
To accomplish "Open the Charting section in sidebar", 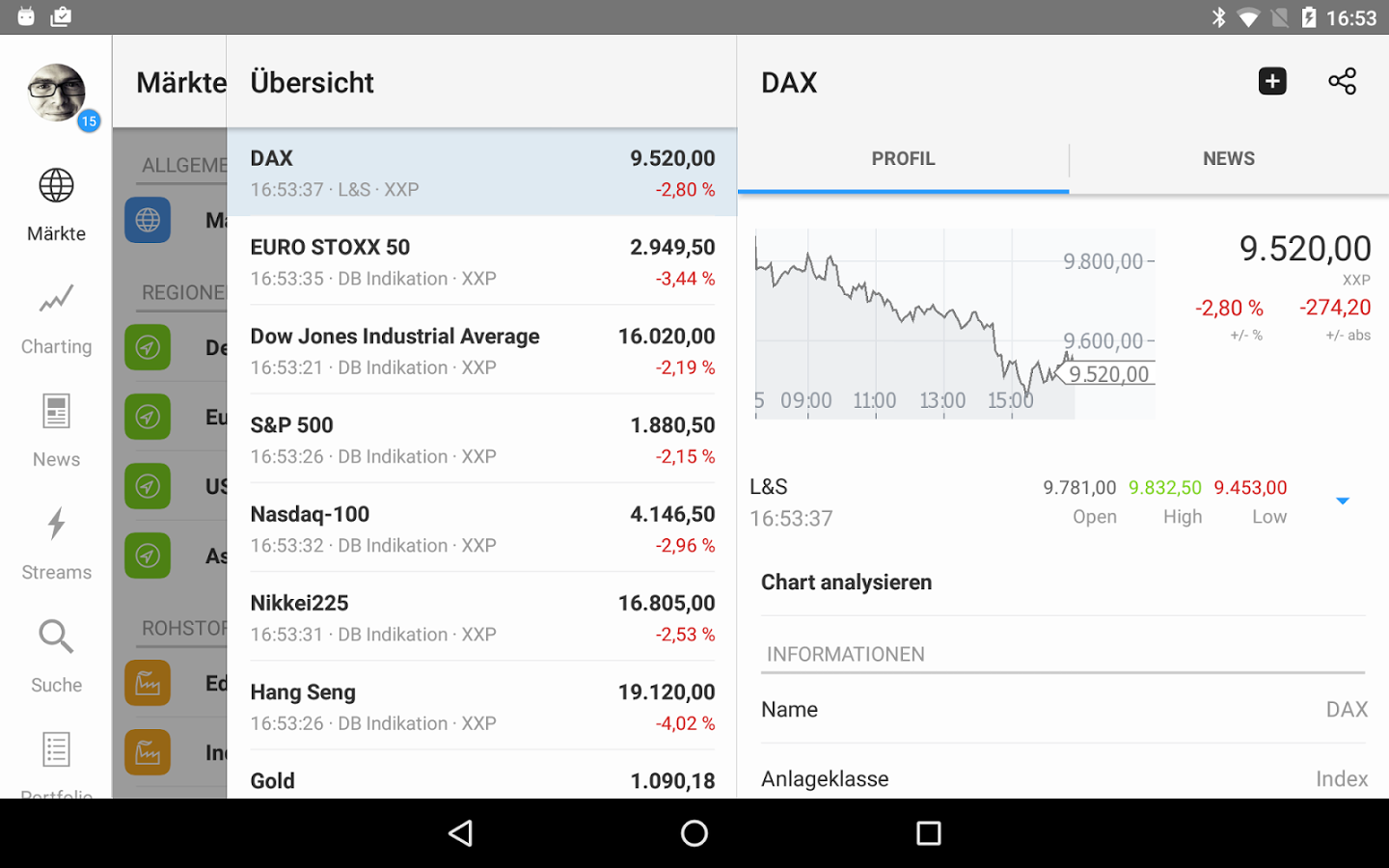I will pos(56,319).
